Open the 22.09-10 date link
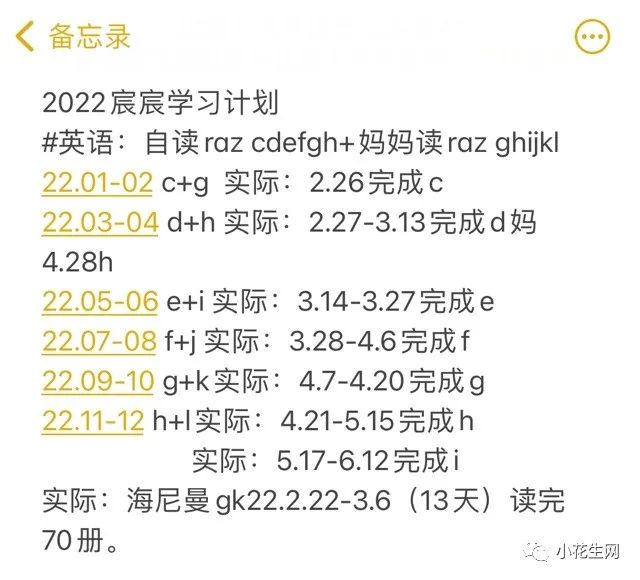The image size is (640, 580). [x=98, y=381]
